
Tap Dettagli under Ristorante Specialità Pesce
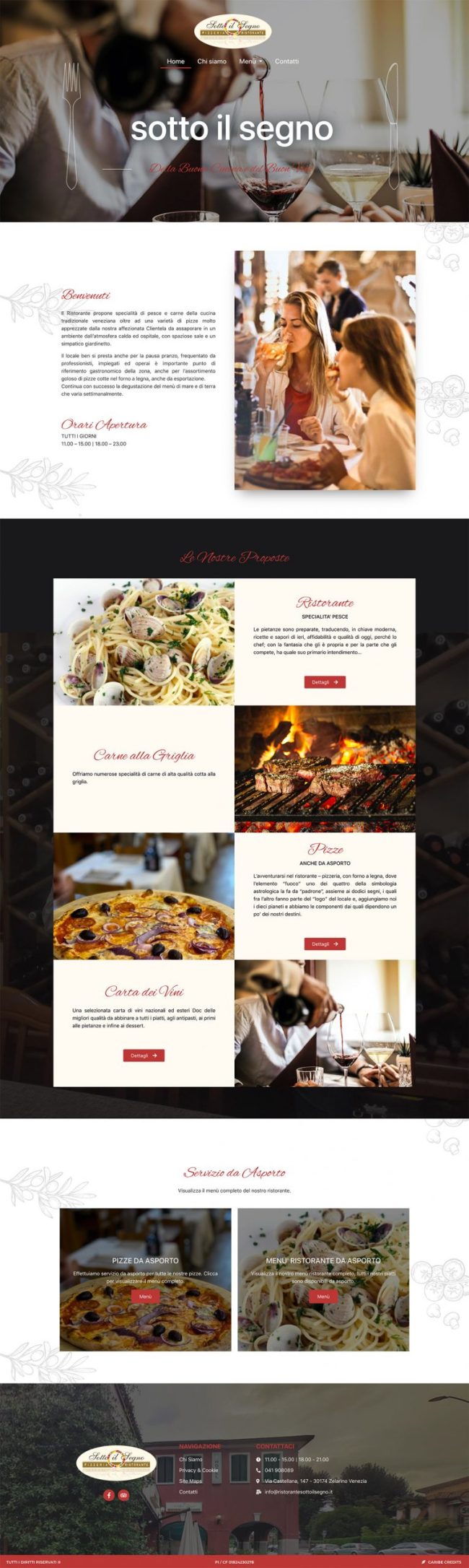coord(325,682)
